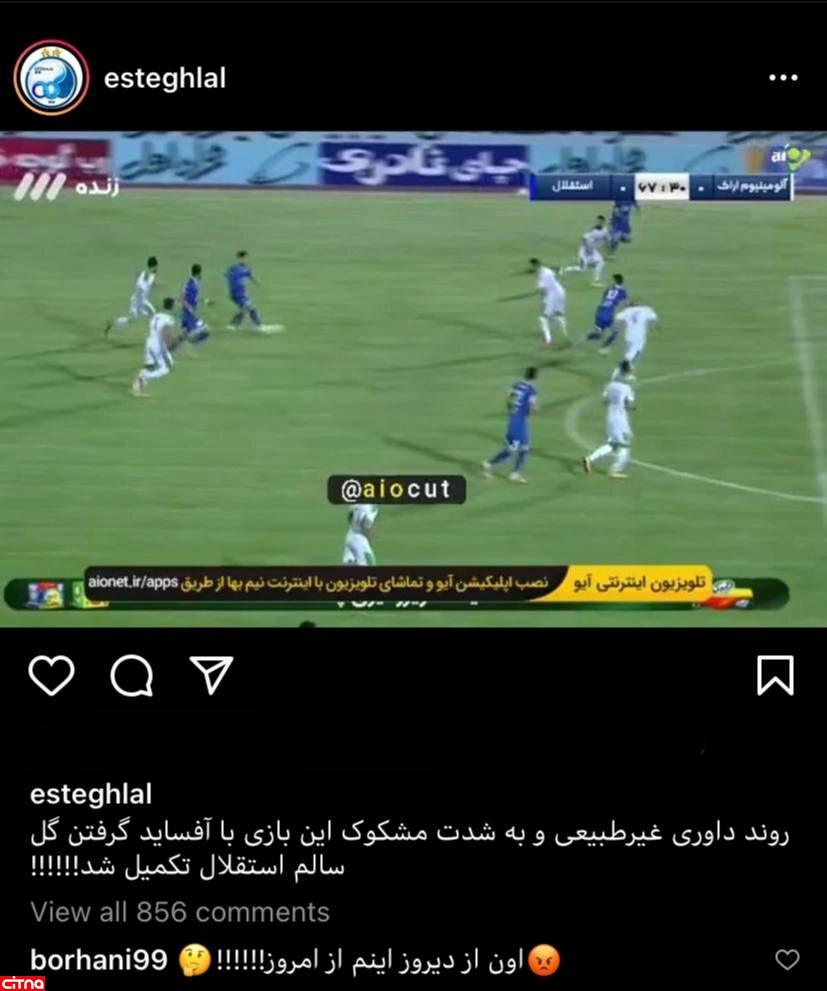Share the post via paper plane icon

pyautogui.click(x=211, y=676)
